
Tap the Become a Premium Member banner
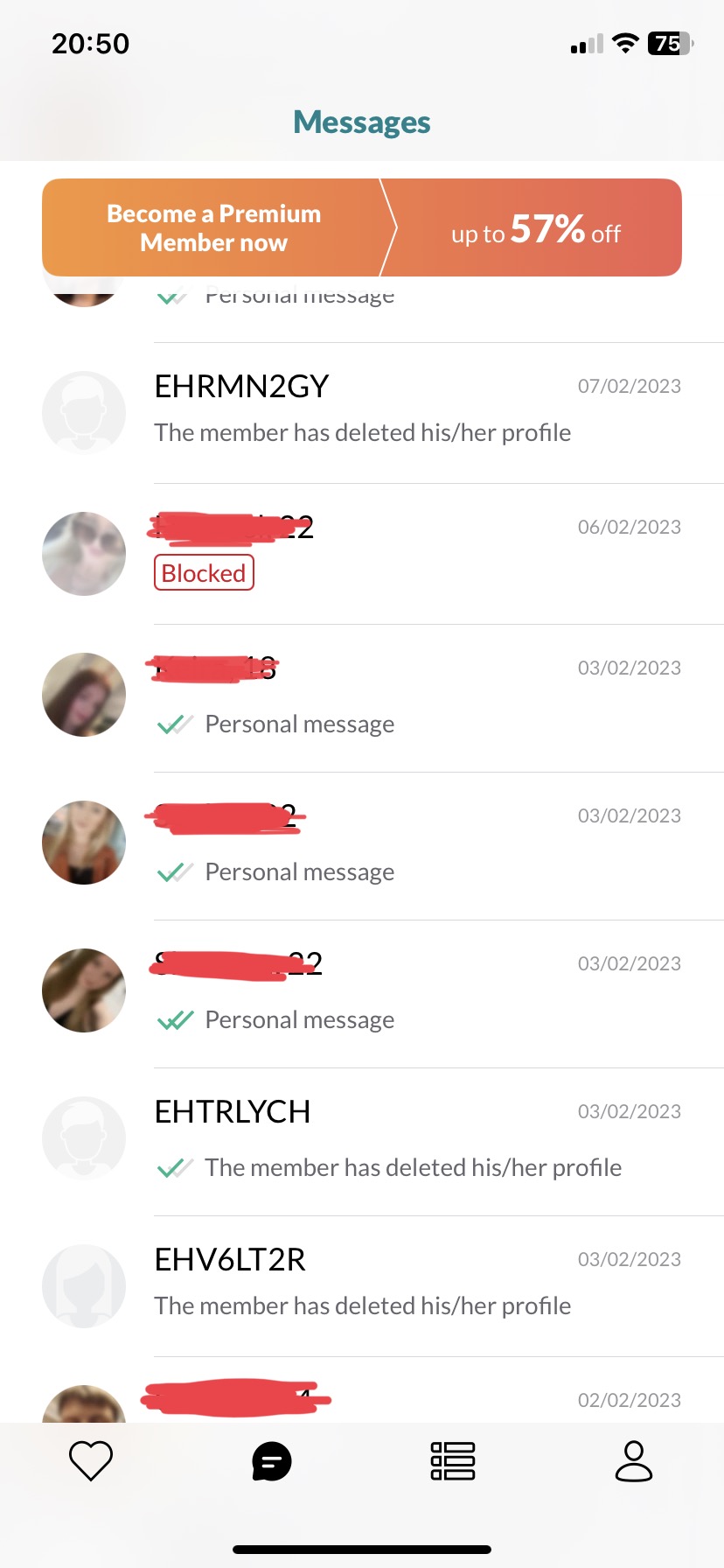(x=213, y=227)
